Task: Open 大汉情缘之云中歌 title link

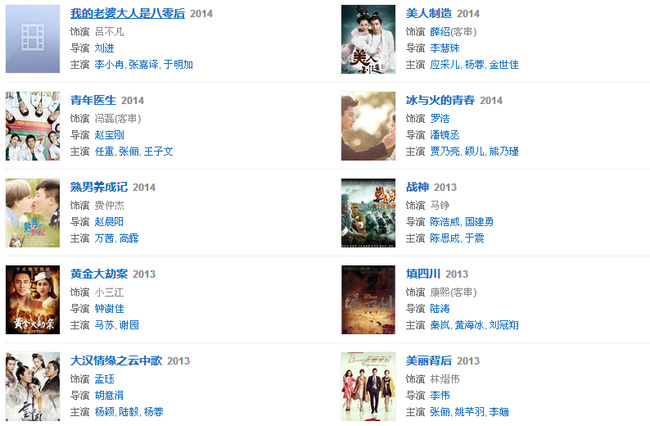Action: pos(115,360)
